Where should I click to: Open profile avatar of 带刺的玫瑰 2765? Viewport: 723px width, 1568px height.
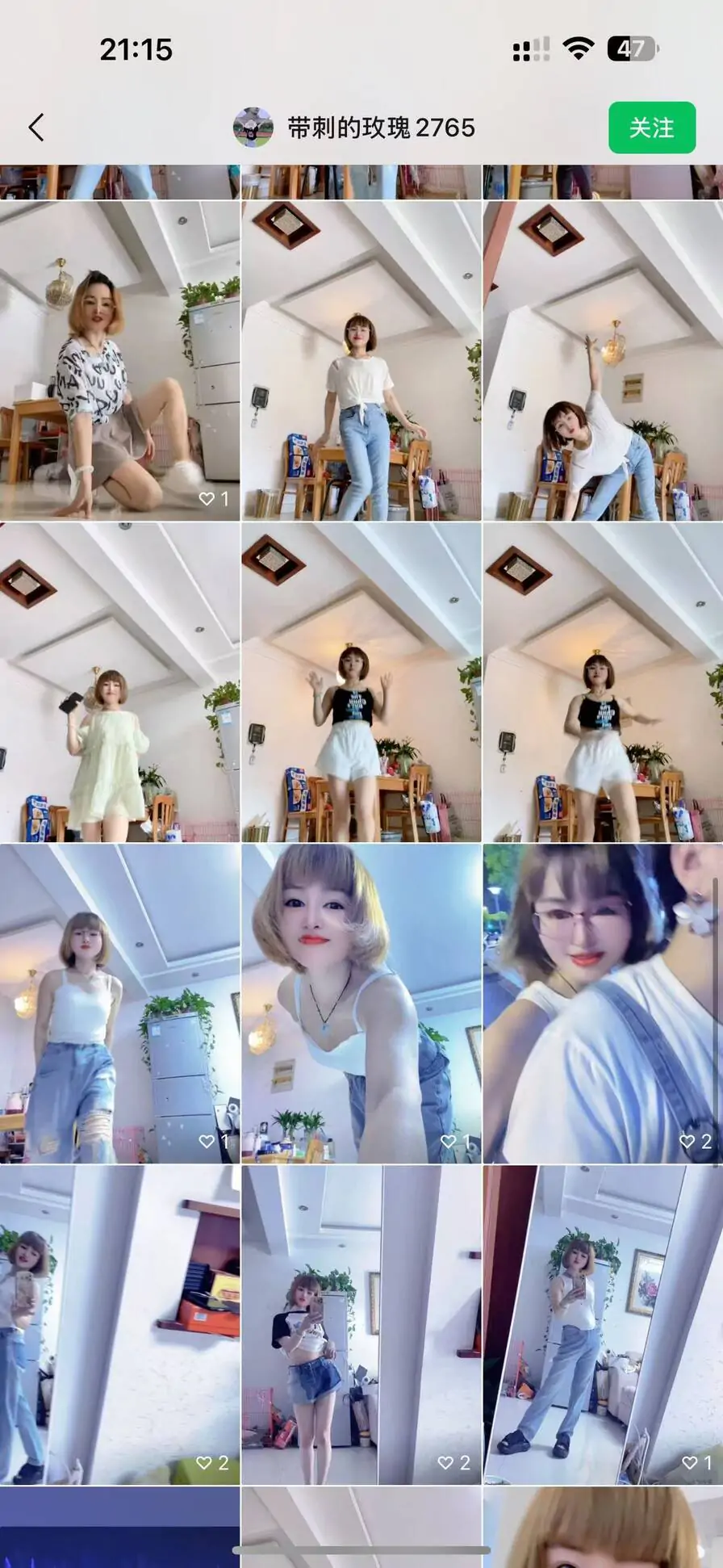coord(253,128)
